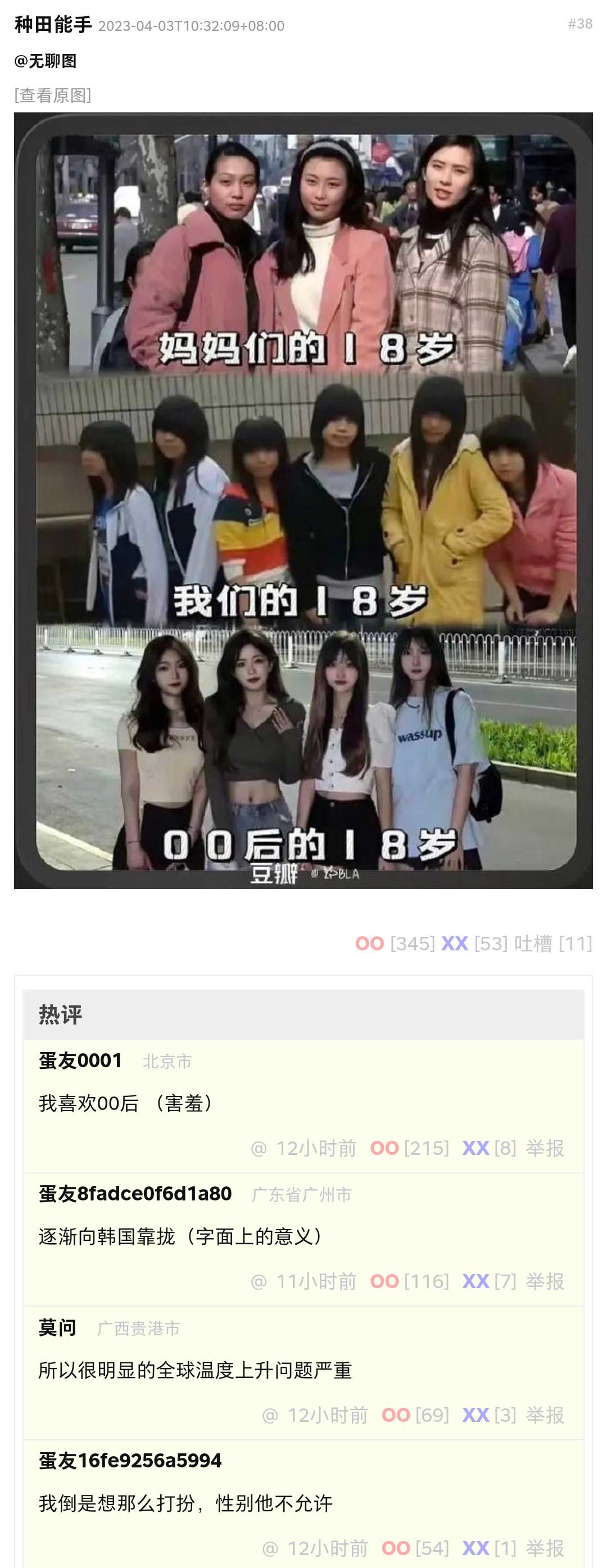Downvote 蛋友8fadce0f6d1a80's comment with XX
Viewport: 607px width, 1568px height.
tap(475, 1281)
